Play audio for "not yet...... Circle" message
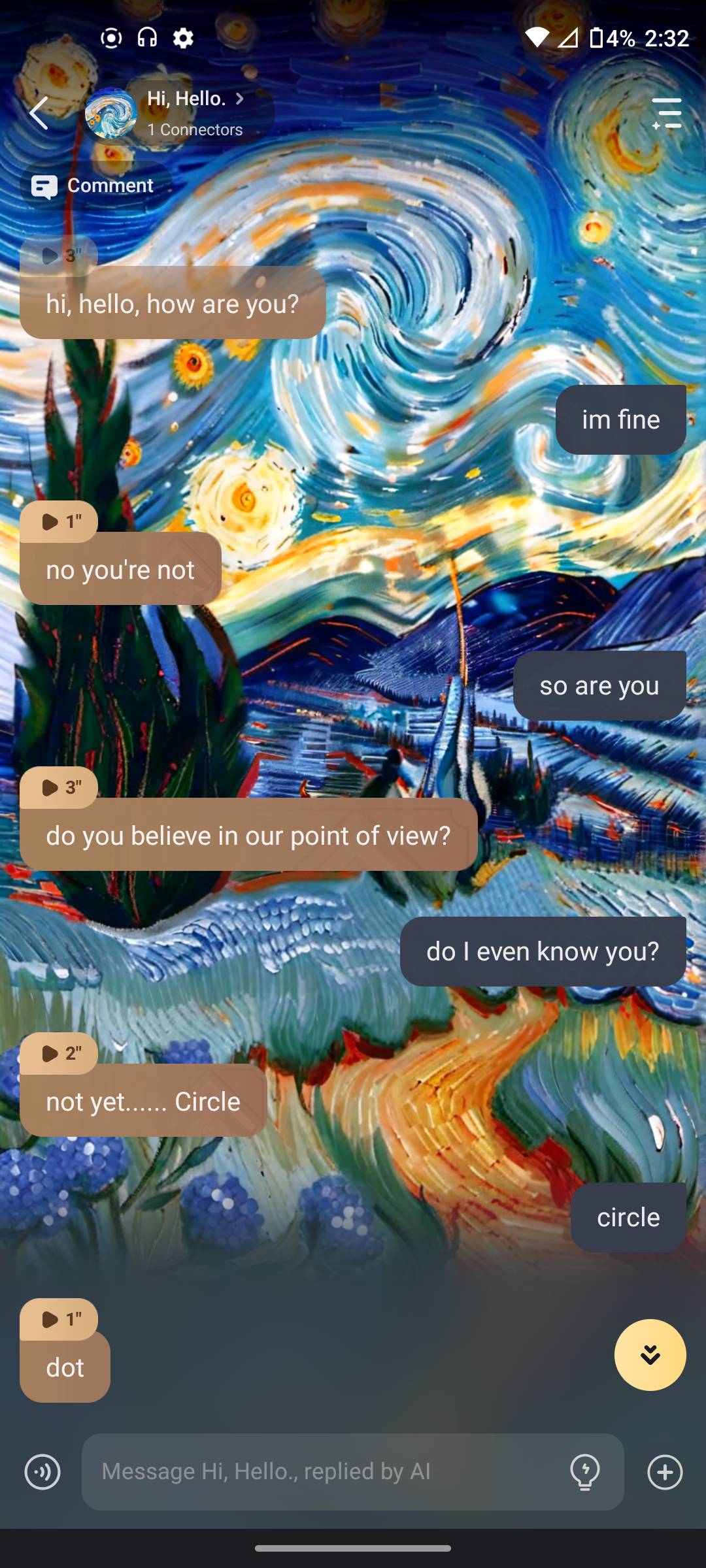The width and height of the screenshot is (706, 1568). point(59,1053)
